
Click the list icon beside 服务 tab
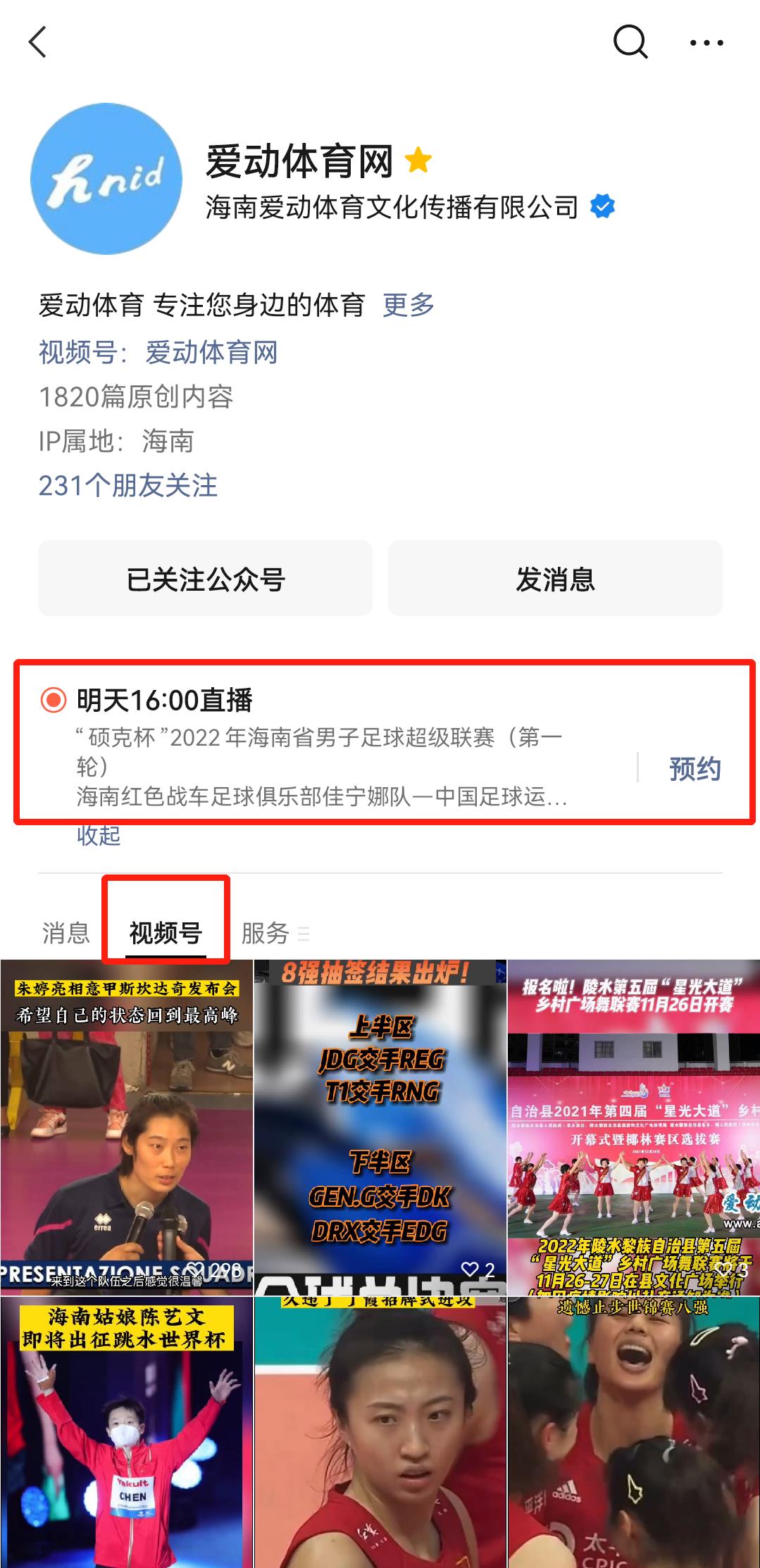(x=304, y=932)
